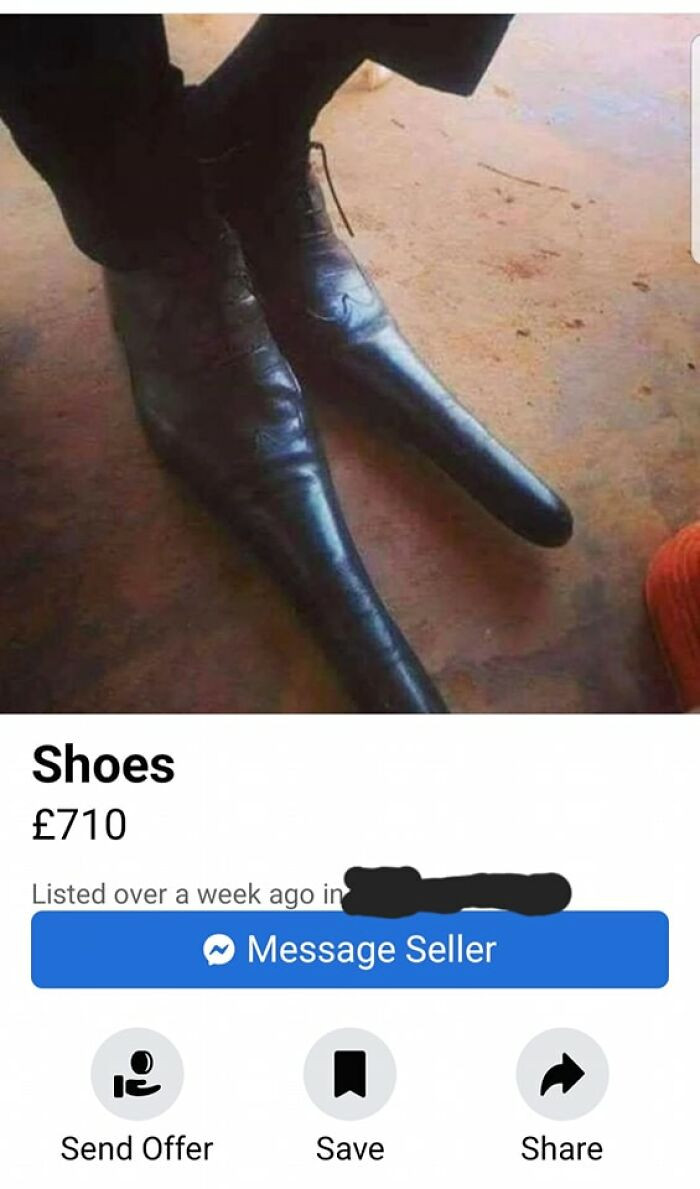700x1189 pixels.
Task: Share this Marketplace listing
Action: (x=561, y=1075)
